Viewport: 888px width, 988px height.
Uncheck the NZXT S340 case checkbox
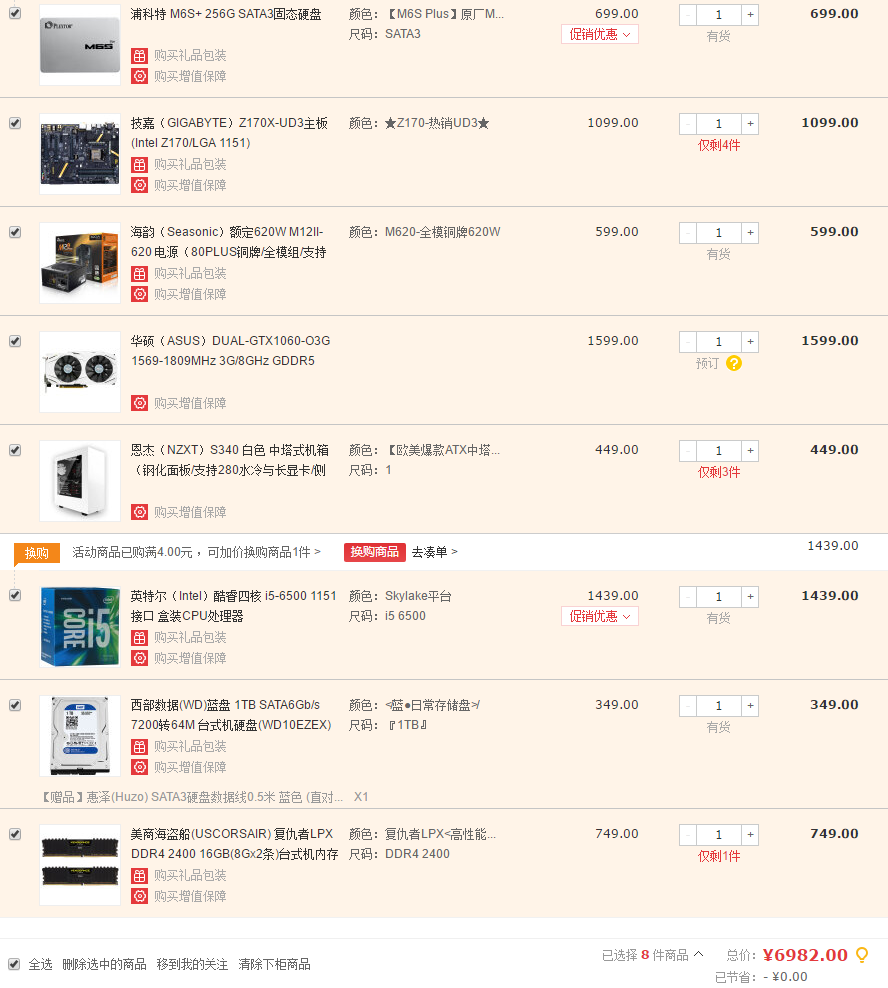coord(14,449)
